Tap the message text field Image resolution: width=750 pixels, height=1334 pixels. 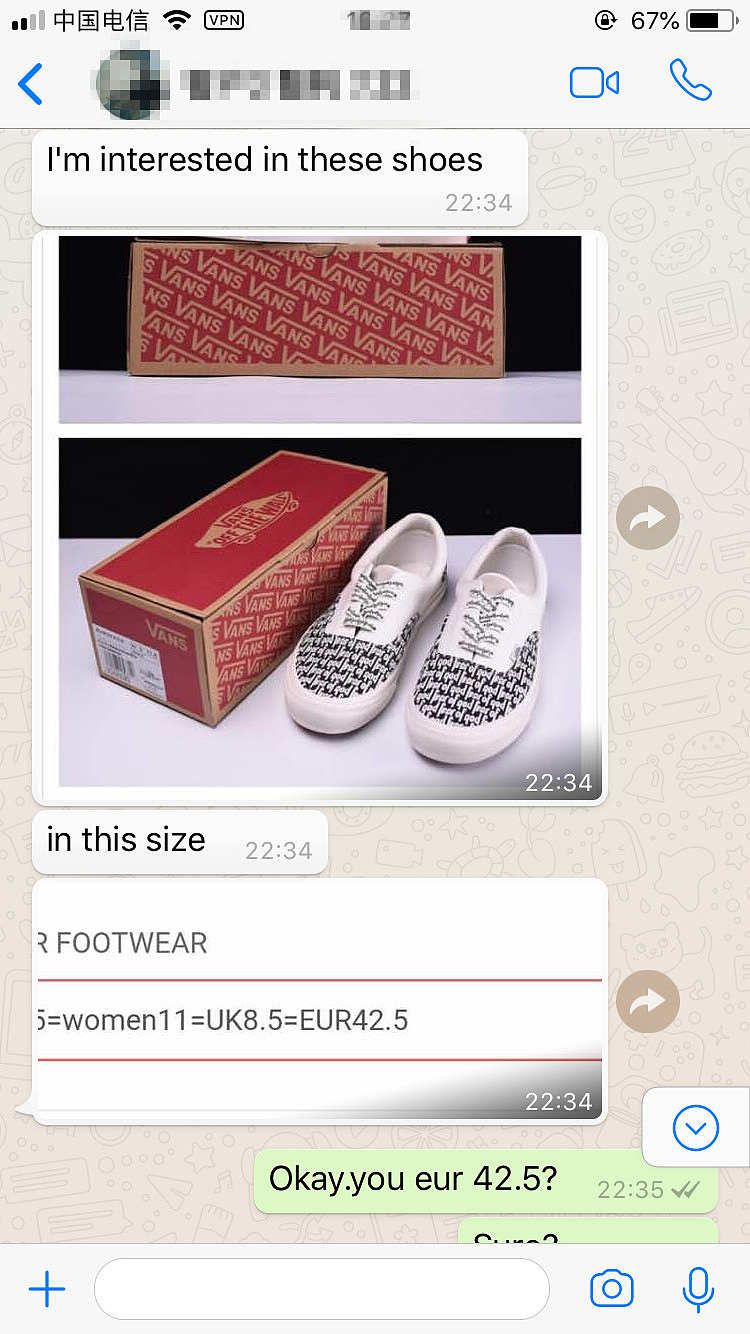coord(320,1289)
